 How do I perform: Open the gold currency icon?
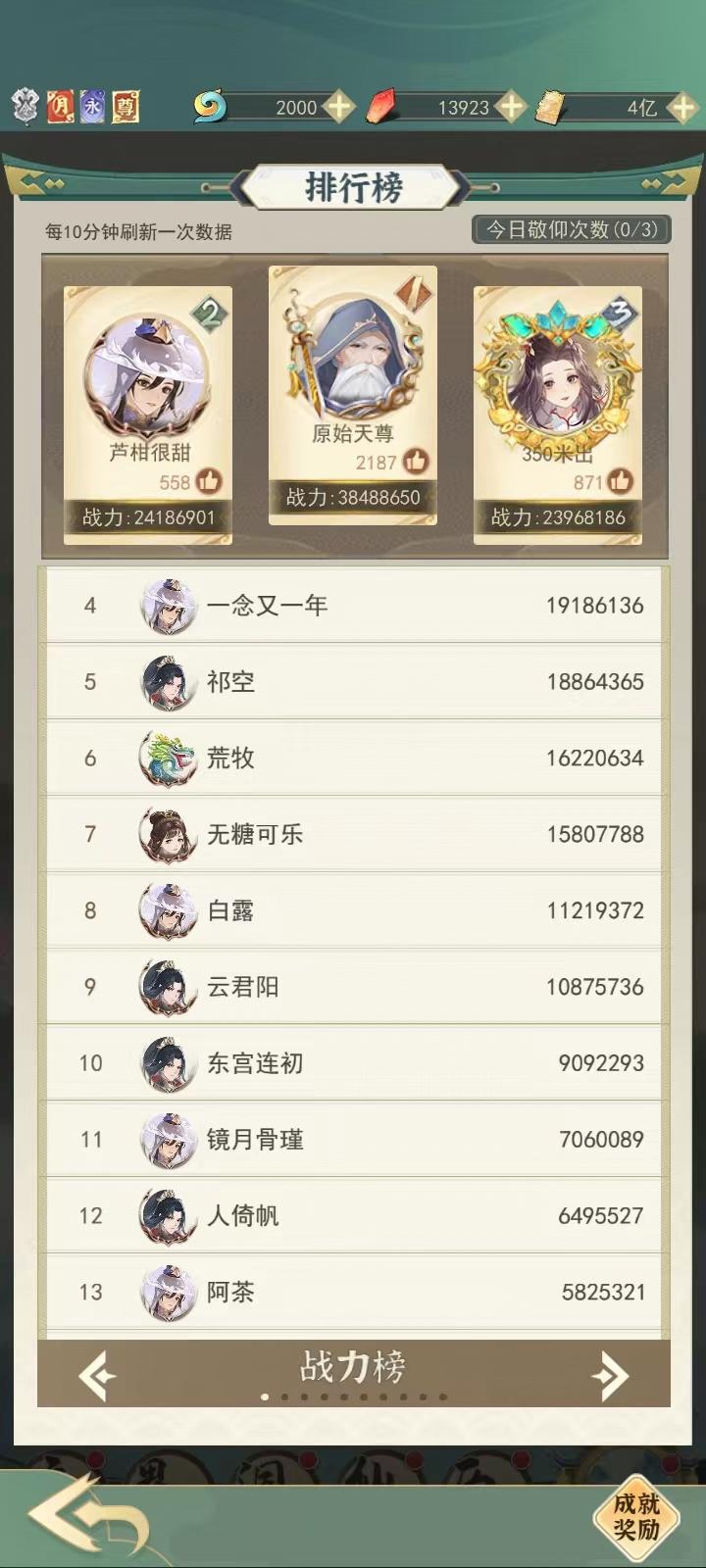tap(551, 105)
